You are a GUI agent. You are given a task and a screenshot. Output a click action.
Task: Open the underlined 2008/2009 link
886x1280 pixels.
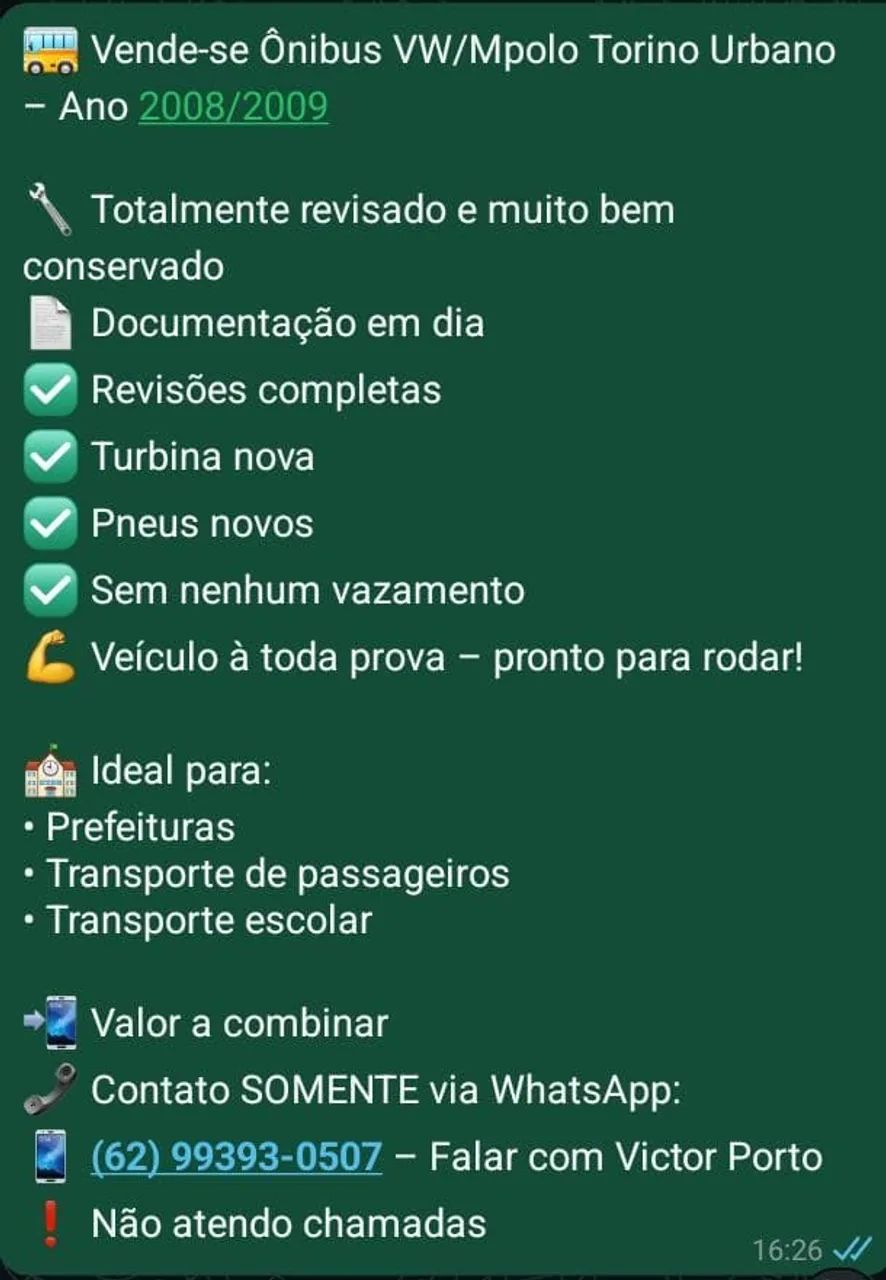pos(233,106)
